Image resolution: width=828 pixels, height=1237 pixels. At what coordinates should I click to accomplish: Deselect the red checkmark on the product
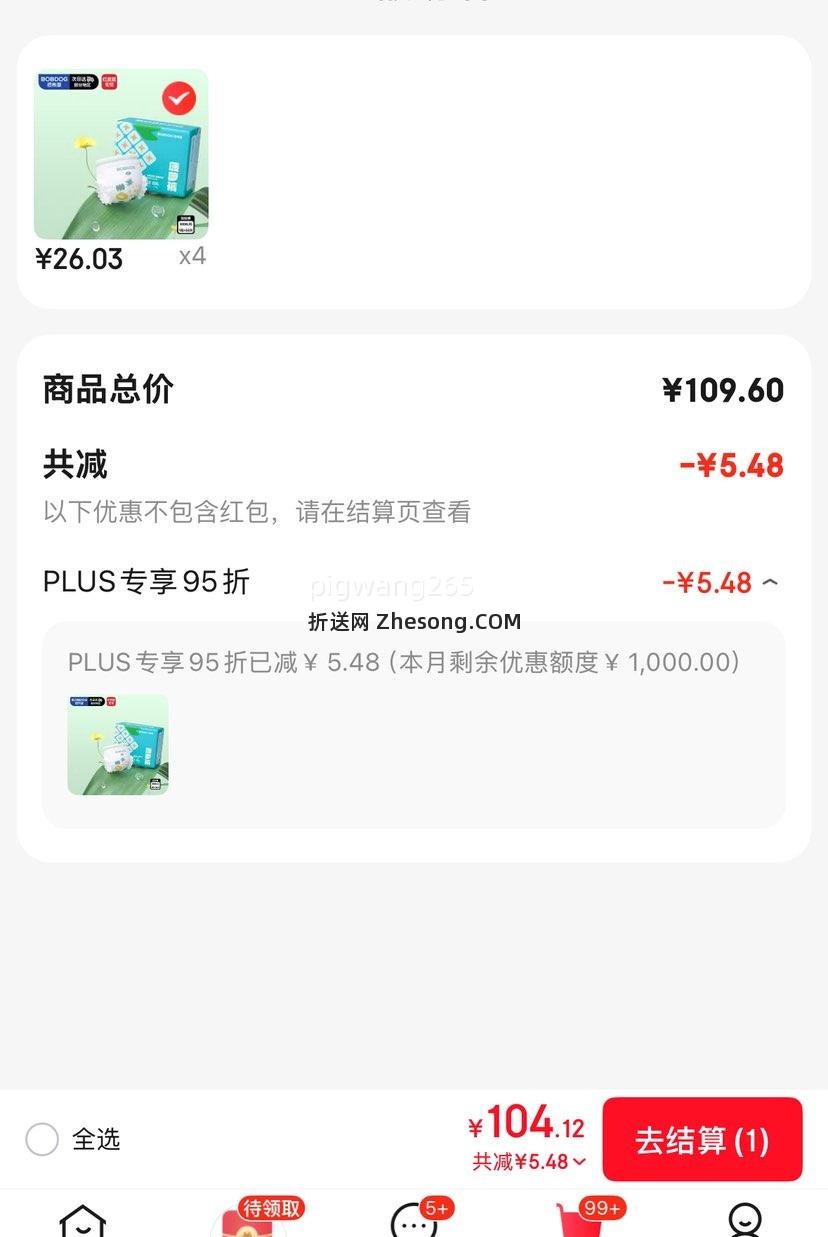pyautogui.click(x=178, y=99)
